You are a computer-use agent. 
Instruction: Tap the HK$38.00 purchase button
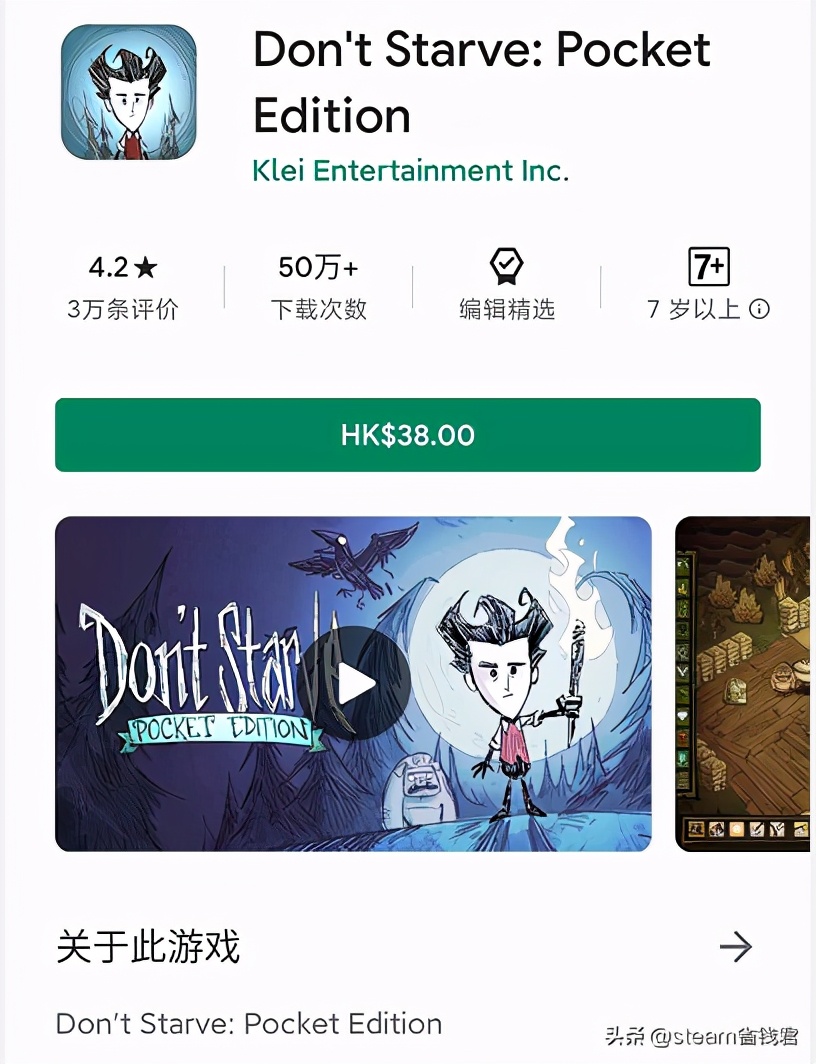pos(407,435)
